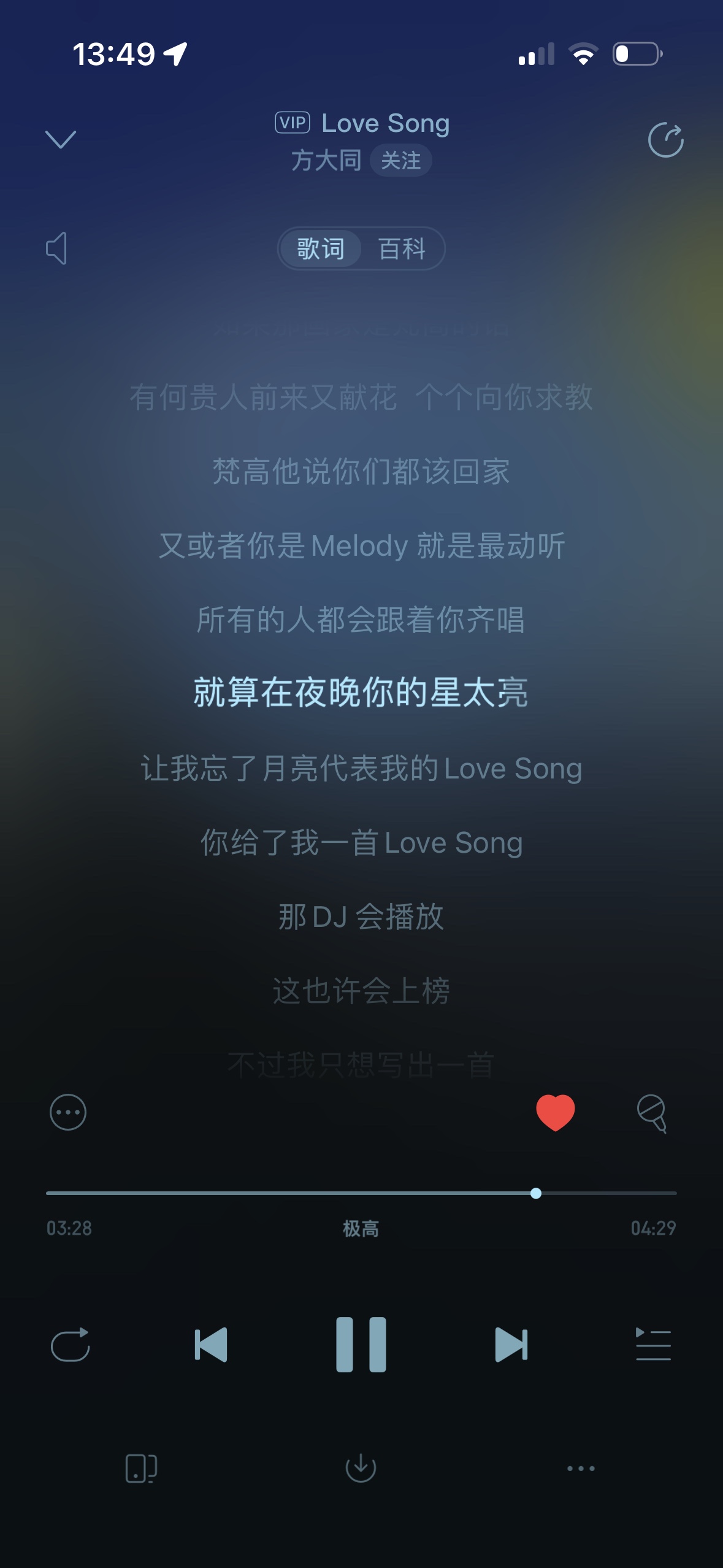Screen dimensions: 723x1568
Task: Collapse the player with the down chevron
Action: [x=61, y=139]
